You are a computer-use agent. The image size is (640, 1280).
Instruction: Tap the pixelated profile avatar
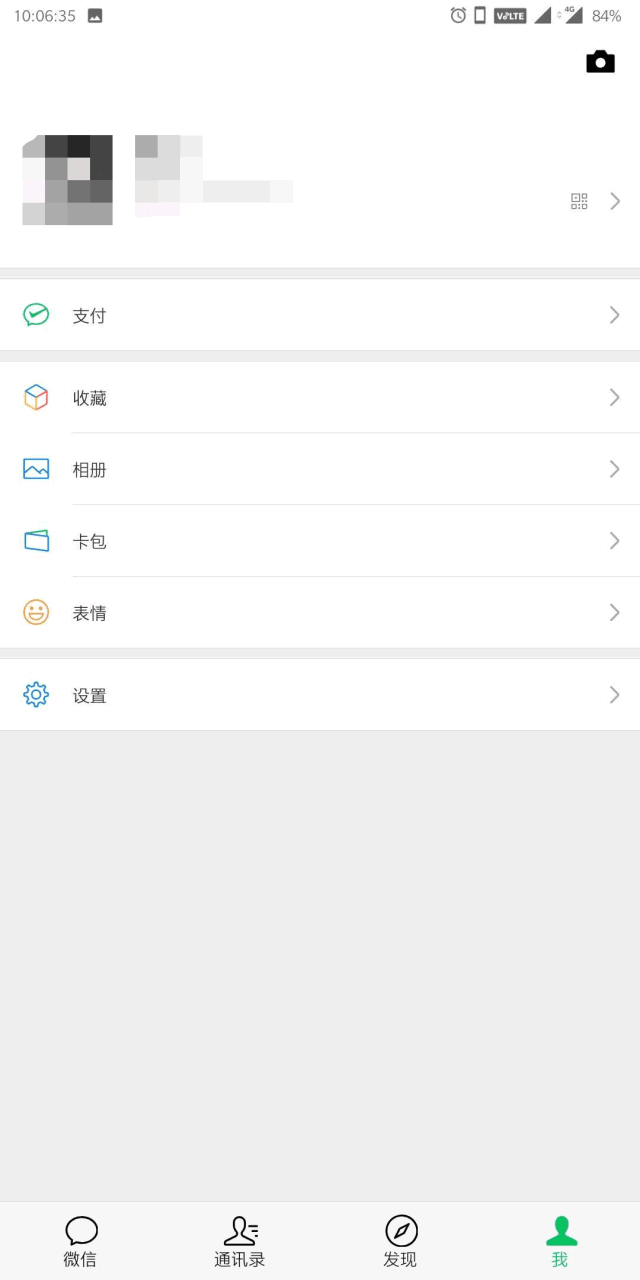tap(68, 180)
